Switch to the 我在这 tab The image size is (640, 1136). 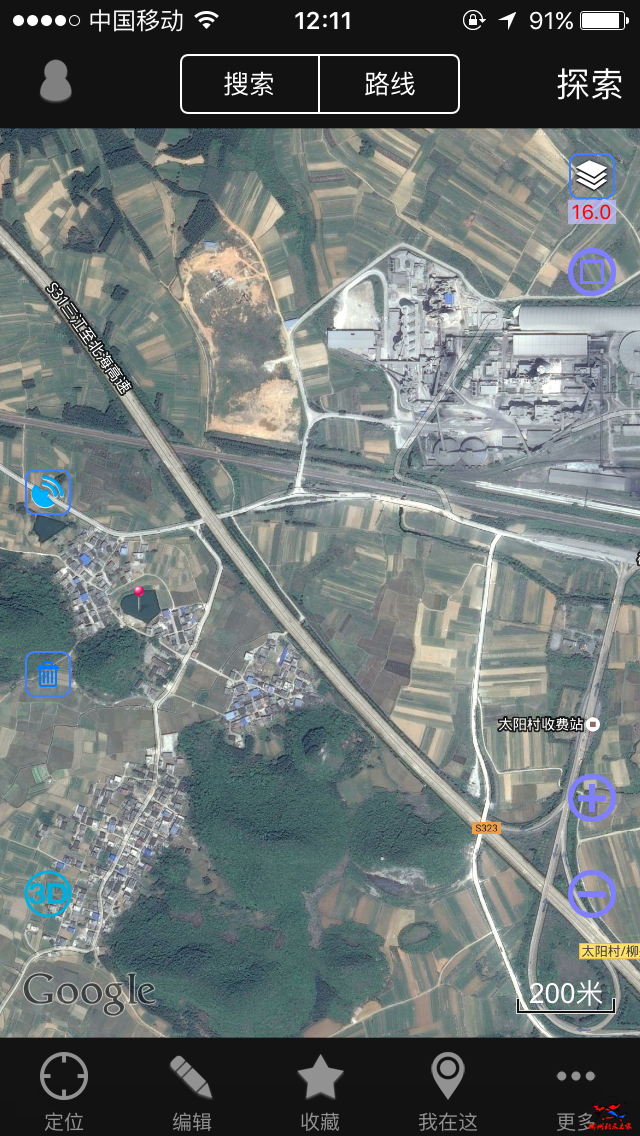coord(447,1091)
